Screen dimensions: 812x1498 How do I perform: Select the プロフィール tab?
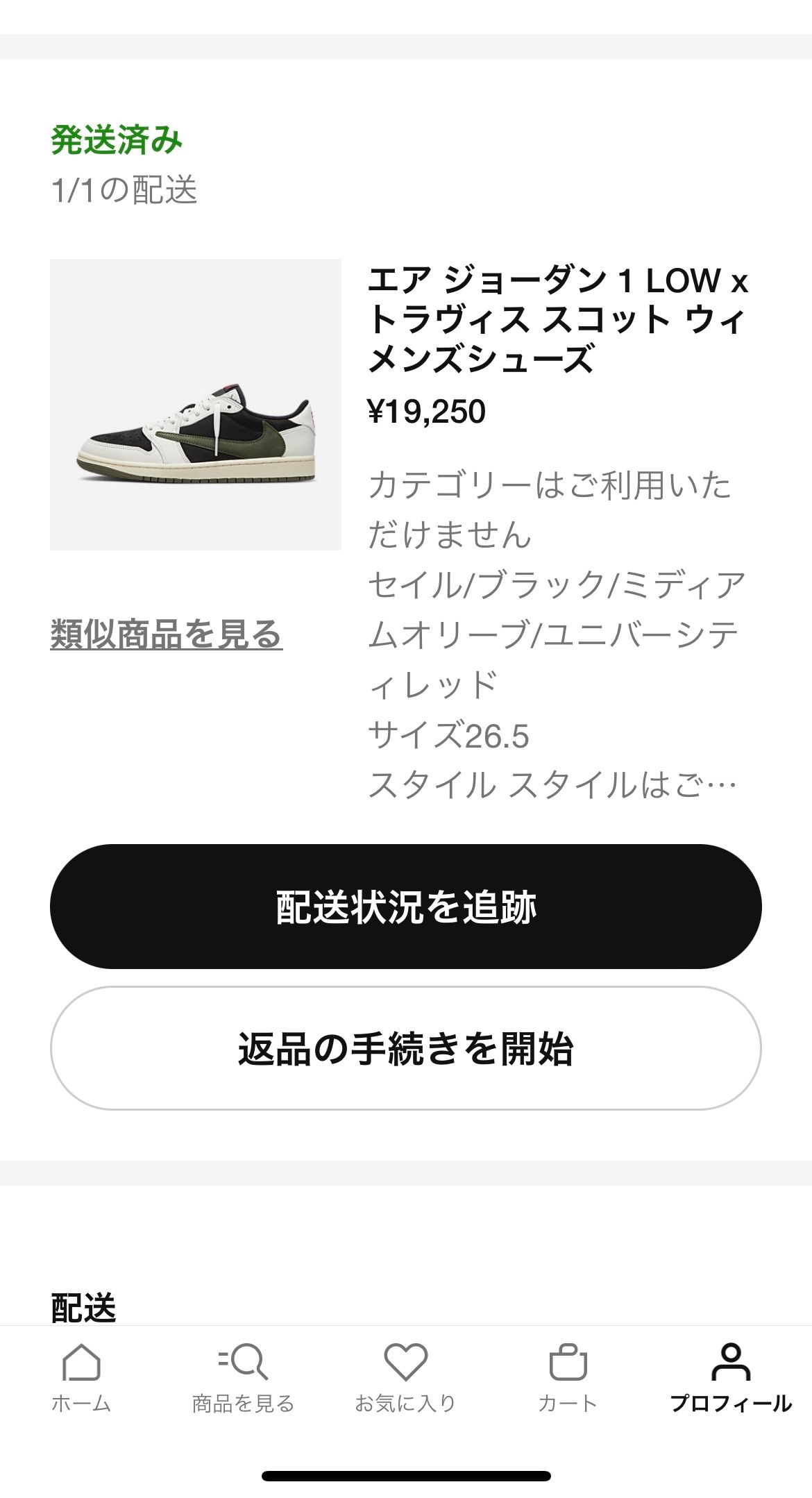click(x=731, y=1379)
